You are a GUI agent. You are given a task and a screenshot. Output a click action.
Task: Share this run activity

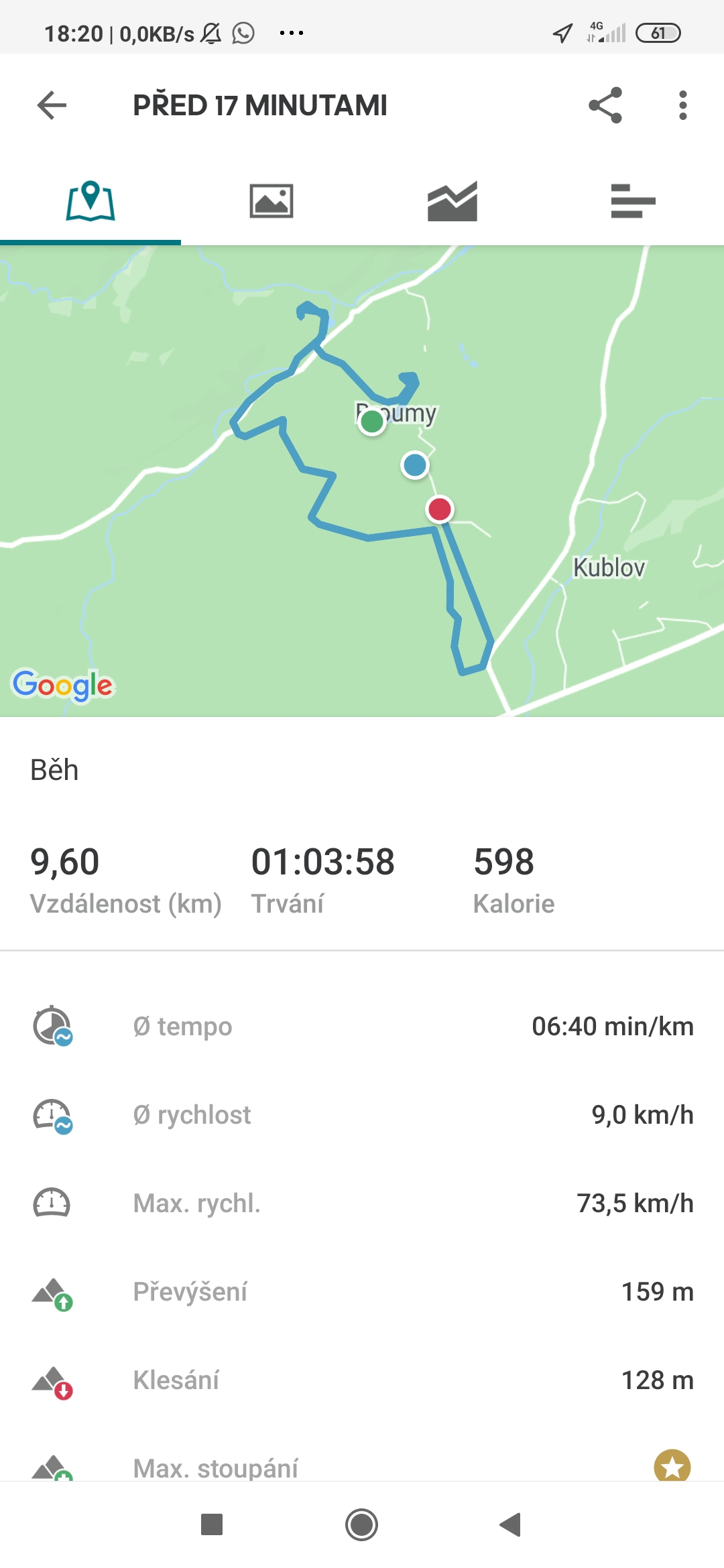(605, 105)
